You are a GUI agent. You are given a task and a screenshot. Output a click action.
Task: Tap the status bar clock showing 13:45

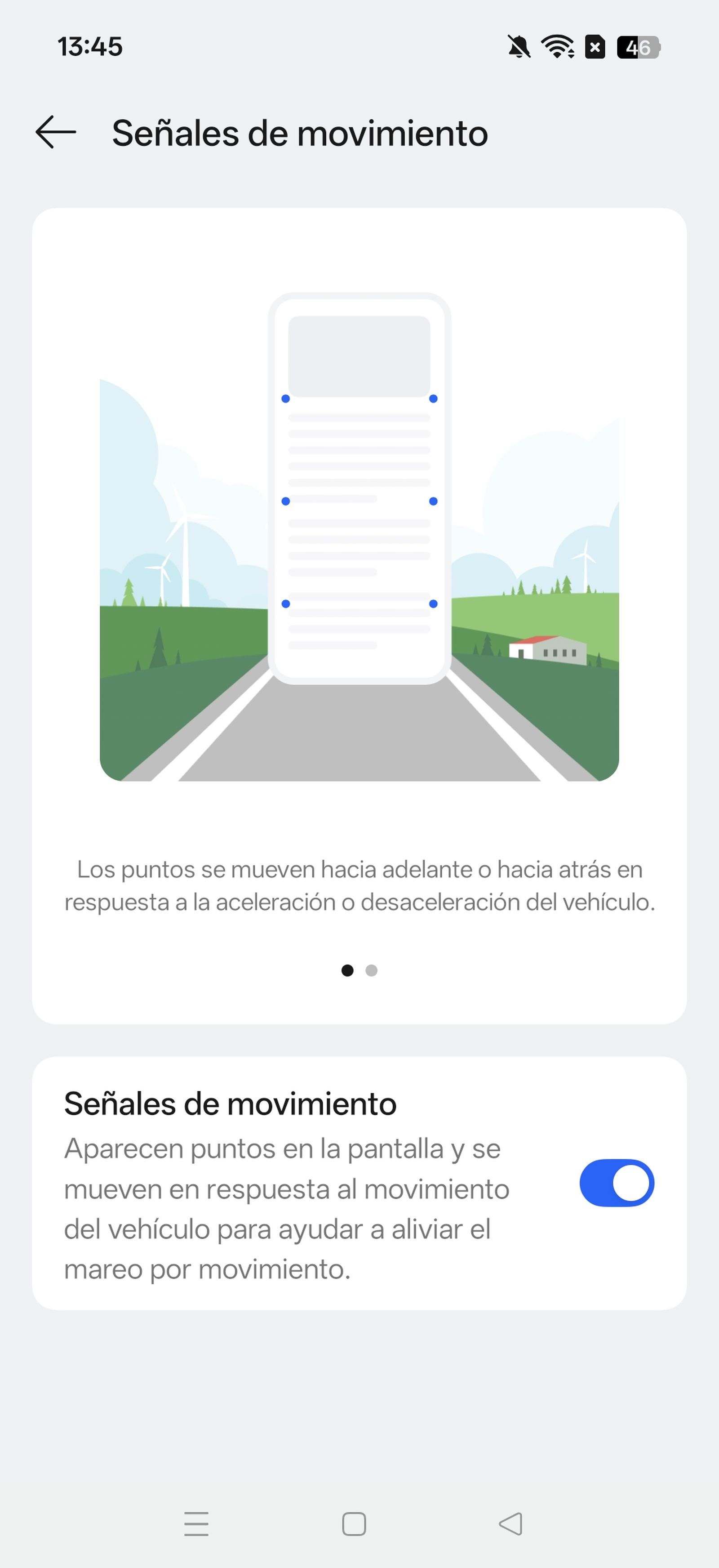[x=90, y=46]
